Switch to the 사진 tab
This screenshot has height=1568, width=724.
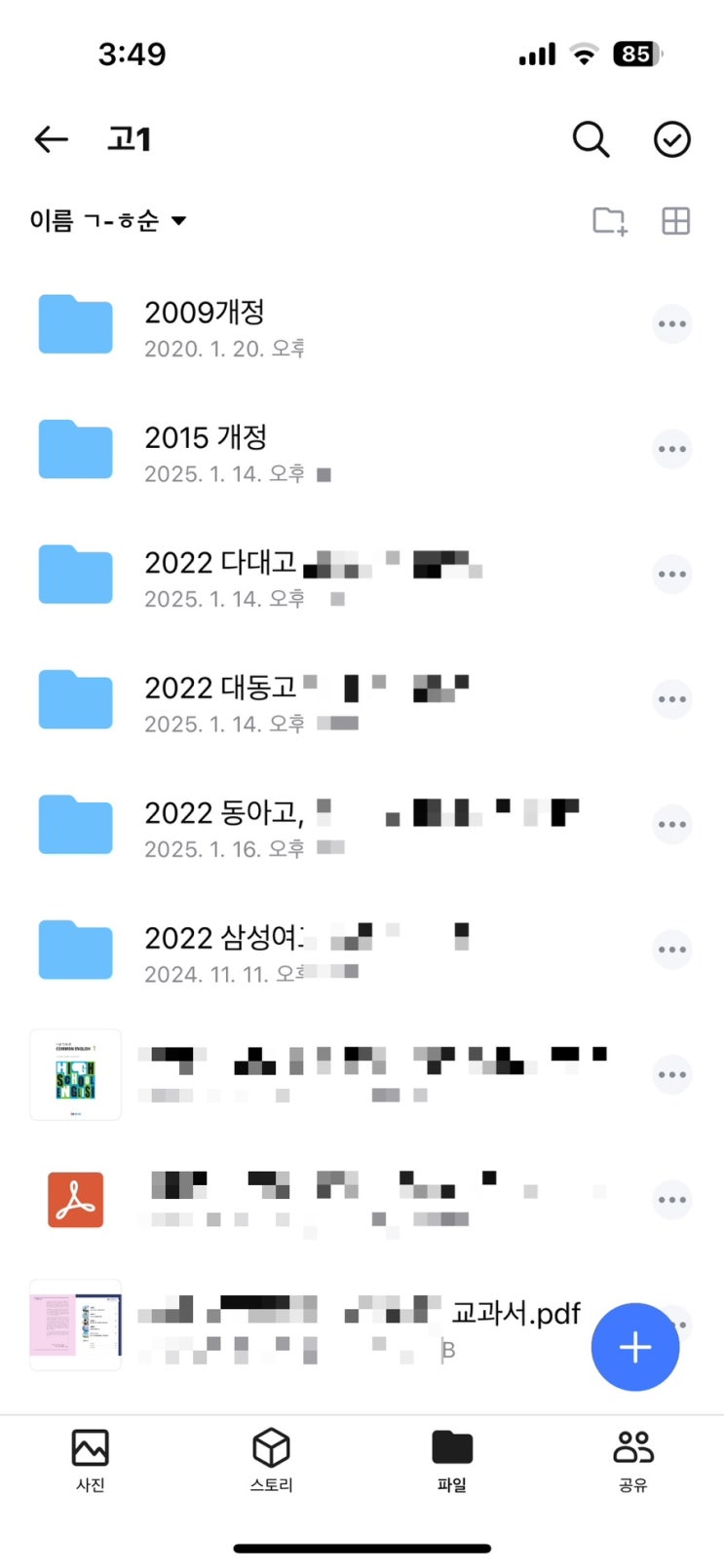(x=90, y=1459)
